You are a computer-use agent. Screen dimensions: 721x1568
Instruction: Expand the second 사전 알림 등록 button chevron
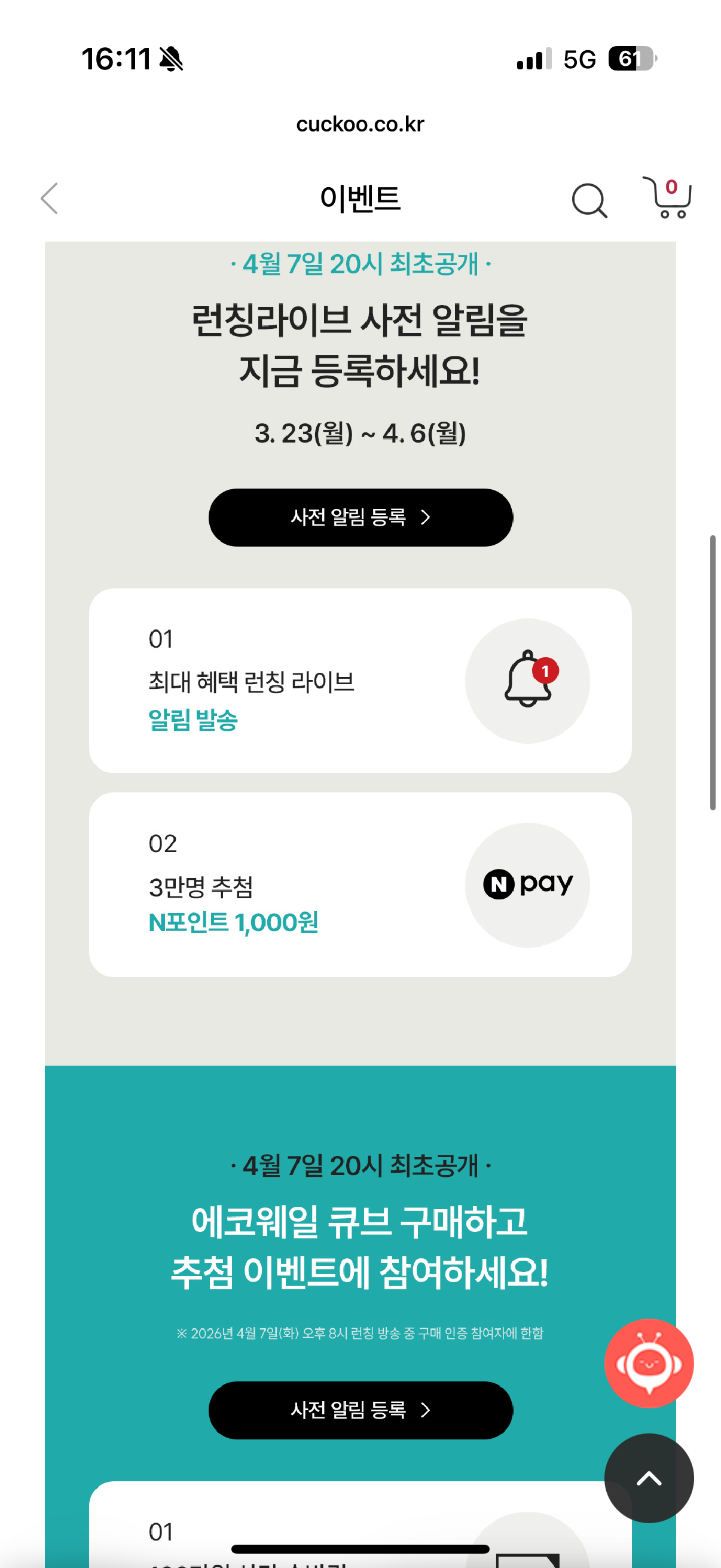426,1410
